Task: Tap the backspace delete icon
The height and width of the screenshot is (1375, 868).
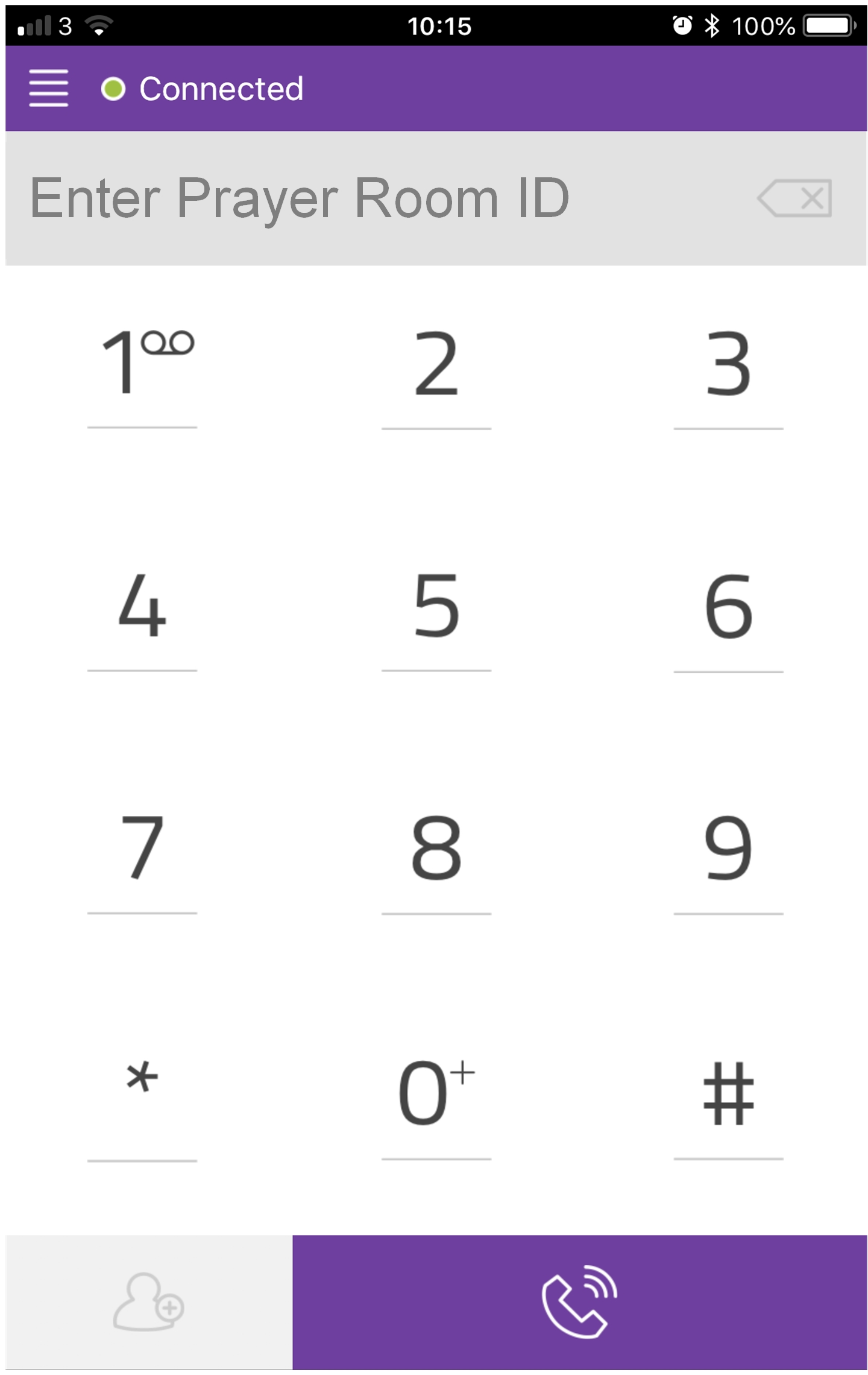Action: tap(794, 198)
